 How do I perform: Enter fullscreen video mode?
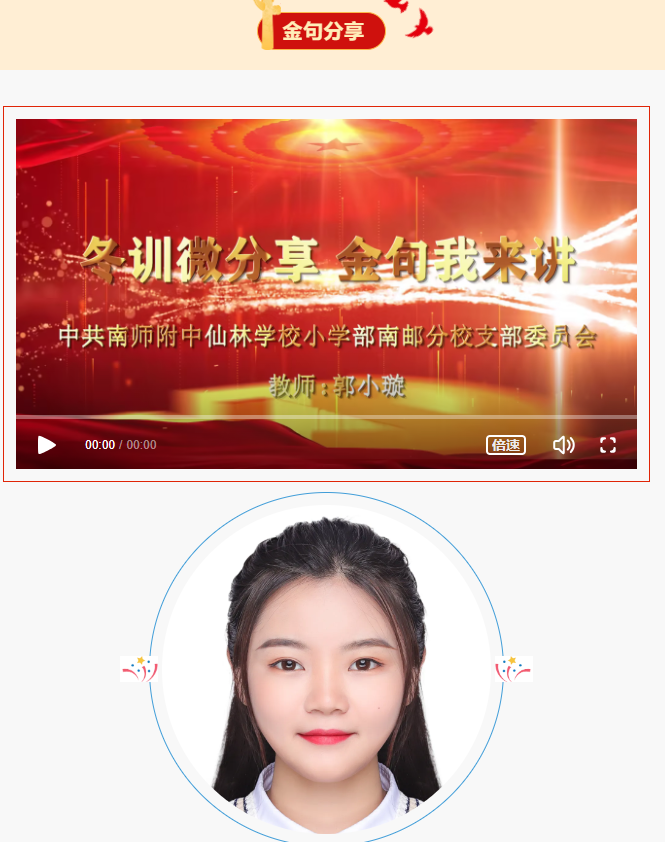point(608,445)
